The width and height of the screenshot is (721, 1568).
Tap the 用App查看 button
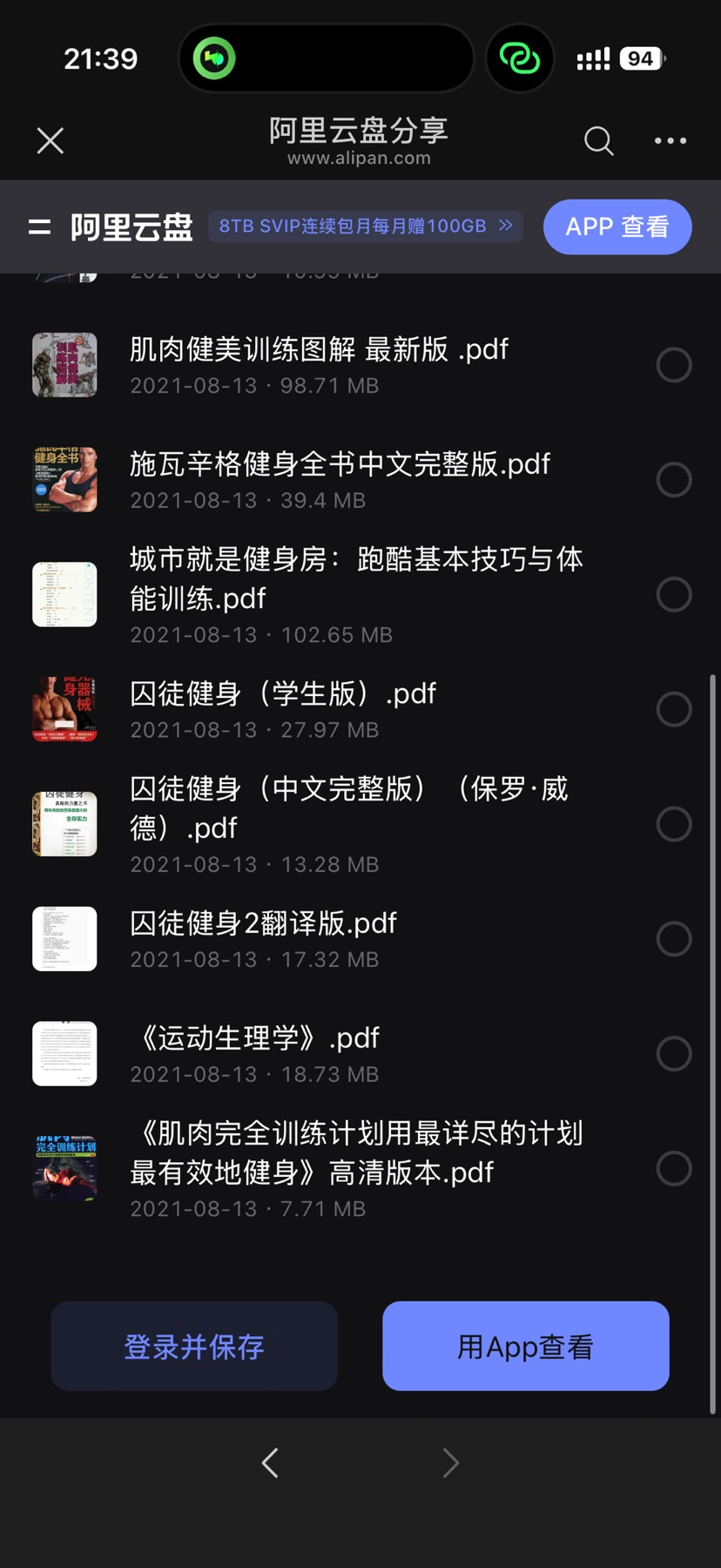[526, 1346]
